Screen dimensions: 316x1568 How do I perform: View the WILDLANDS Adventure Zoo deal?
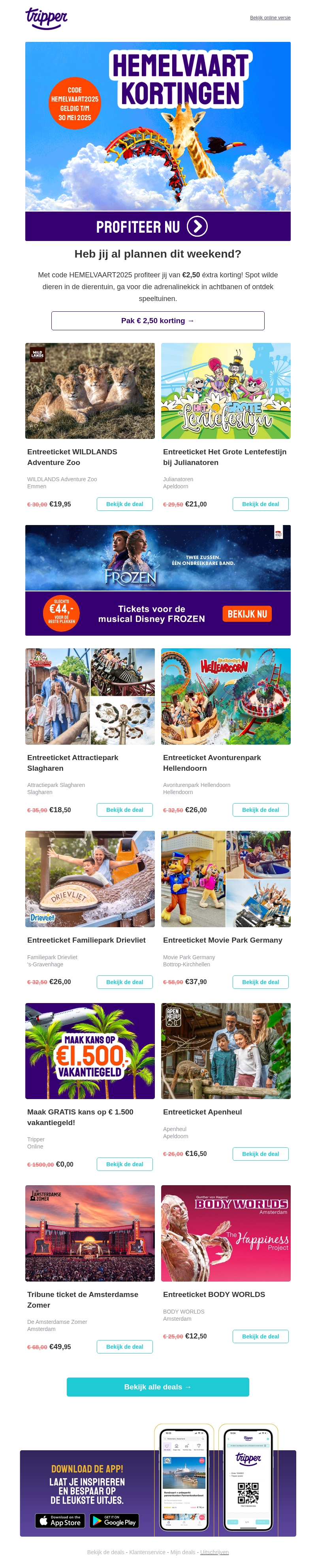pos(124,504)
